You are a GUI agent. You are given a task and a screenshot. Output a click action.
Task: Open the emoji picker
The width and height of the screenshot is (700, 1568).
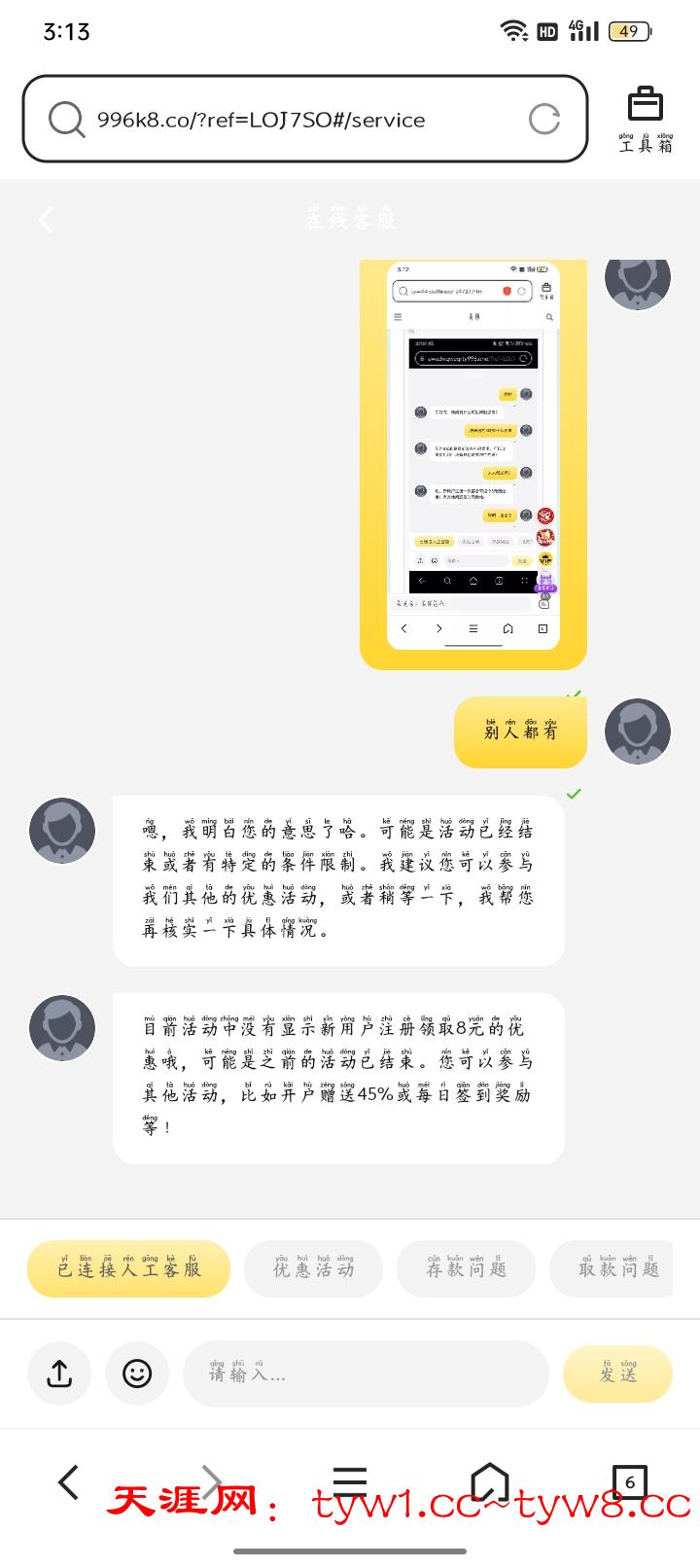[137, 1373]
